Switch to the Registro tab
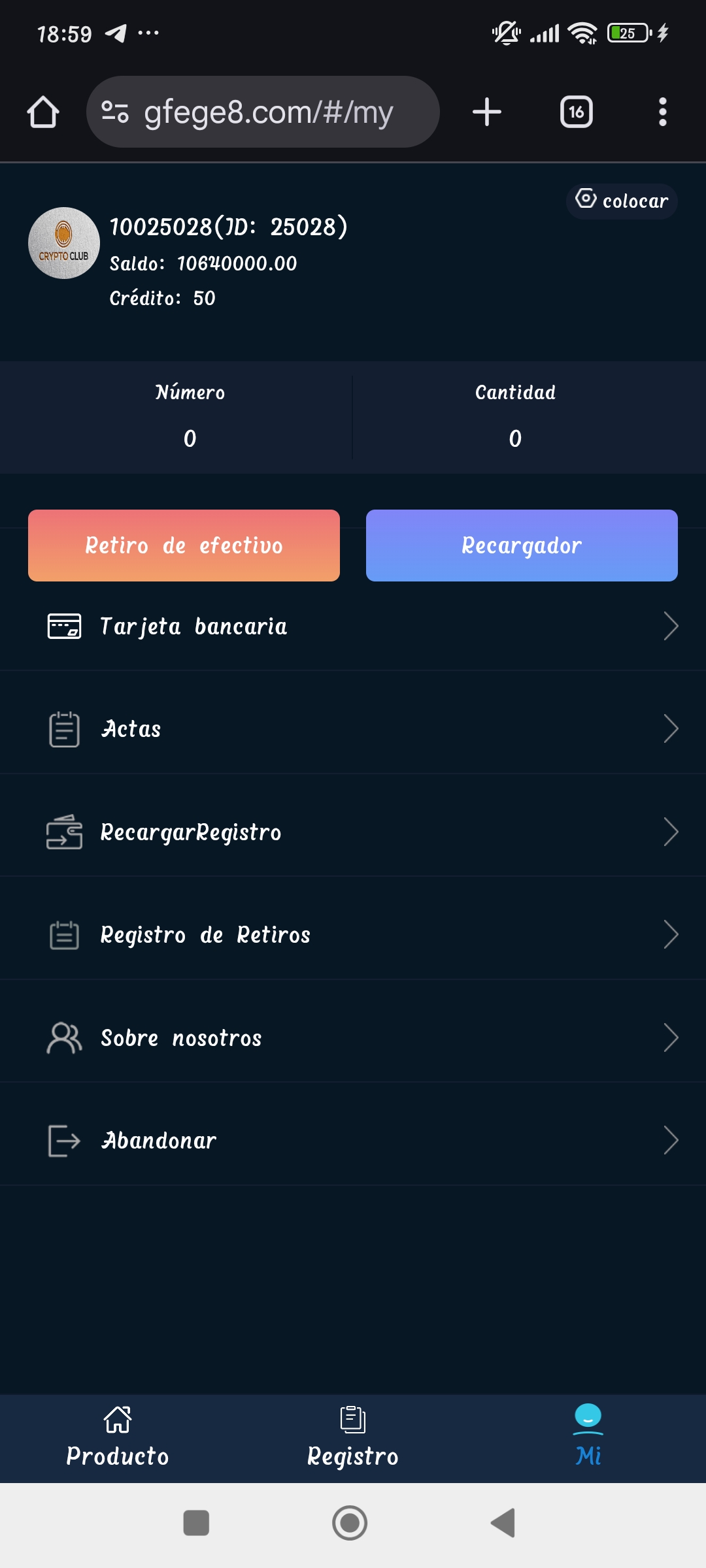706x1568 pixels. coord(353,1439)
